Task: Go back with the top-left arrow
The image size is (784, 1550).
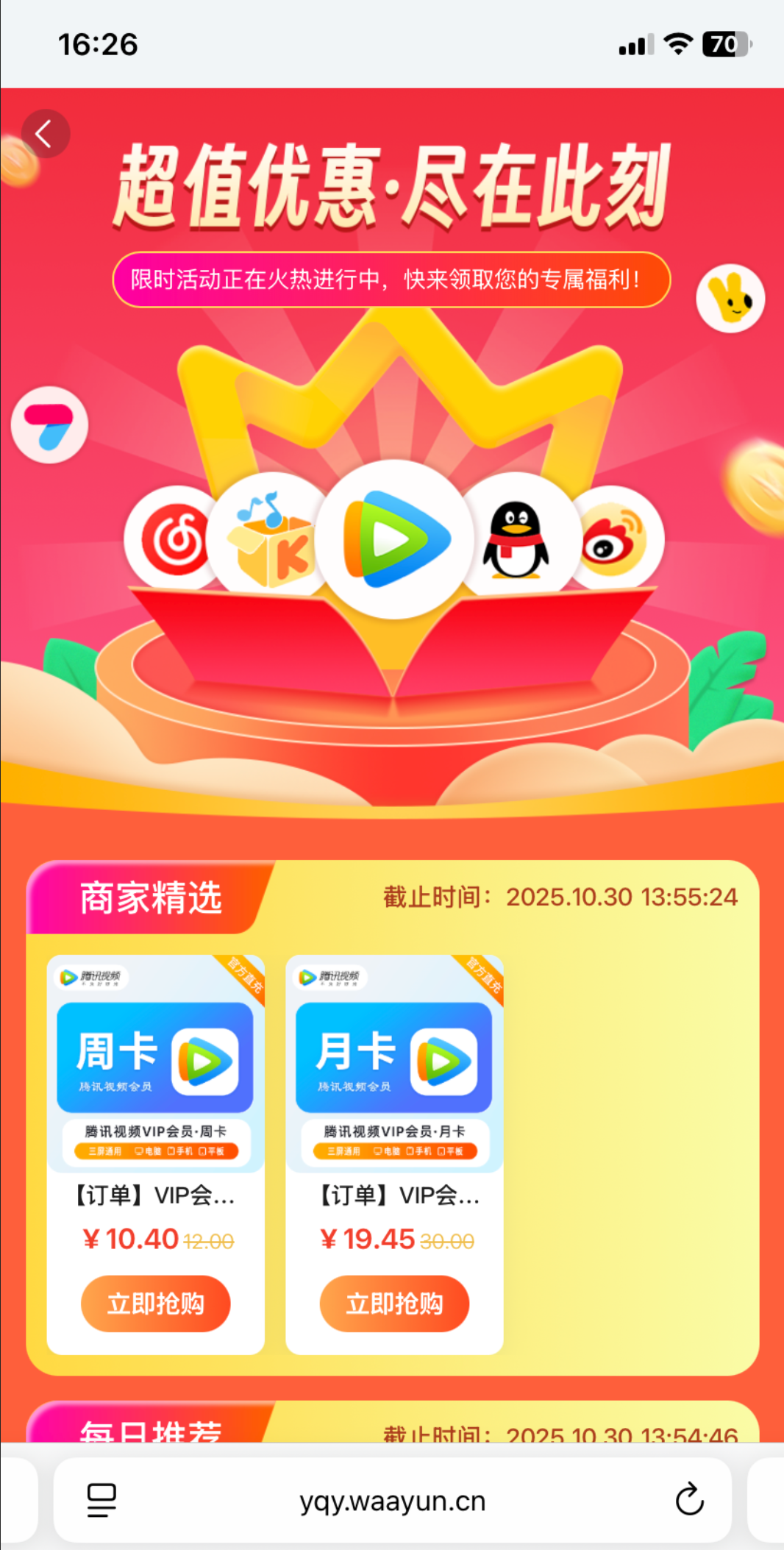Action: (45, 134)
